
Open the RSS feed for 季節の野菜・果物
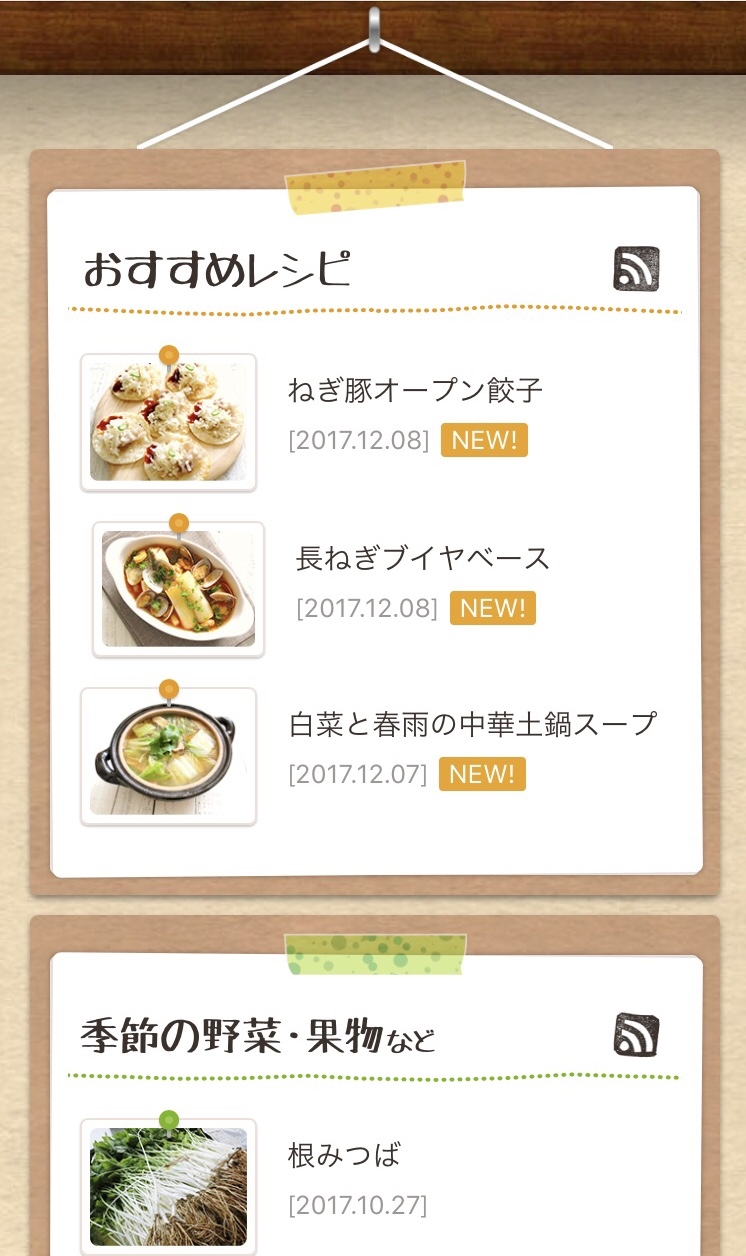point(636,1035)
